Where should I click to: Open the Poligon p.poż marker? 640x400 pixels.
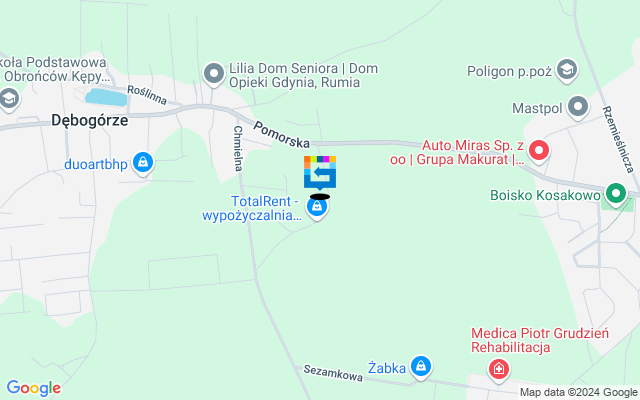[567, 70]
